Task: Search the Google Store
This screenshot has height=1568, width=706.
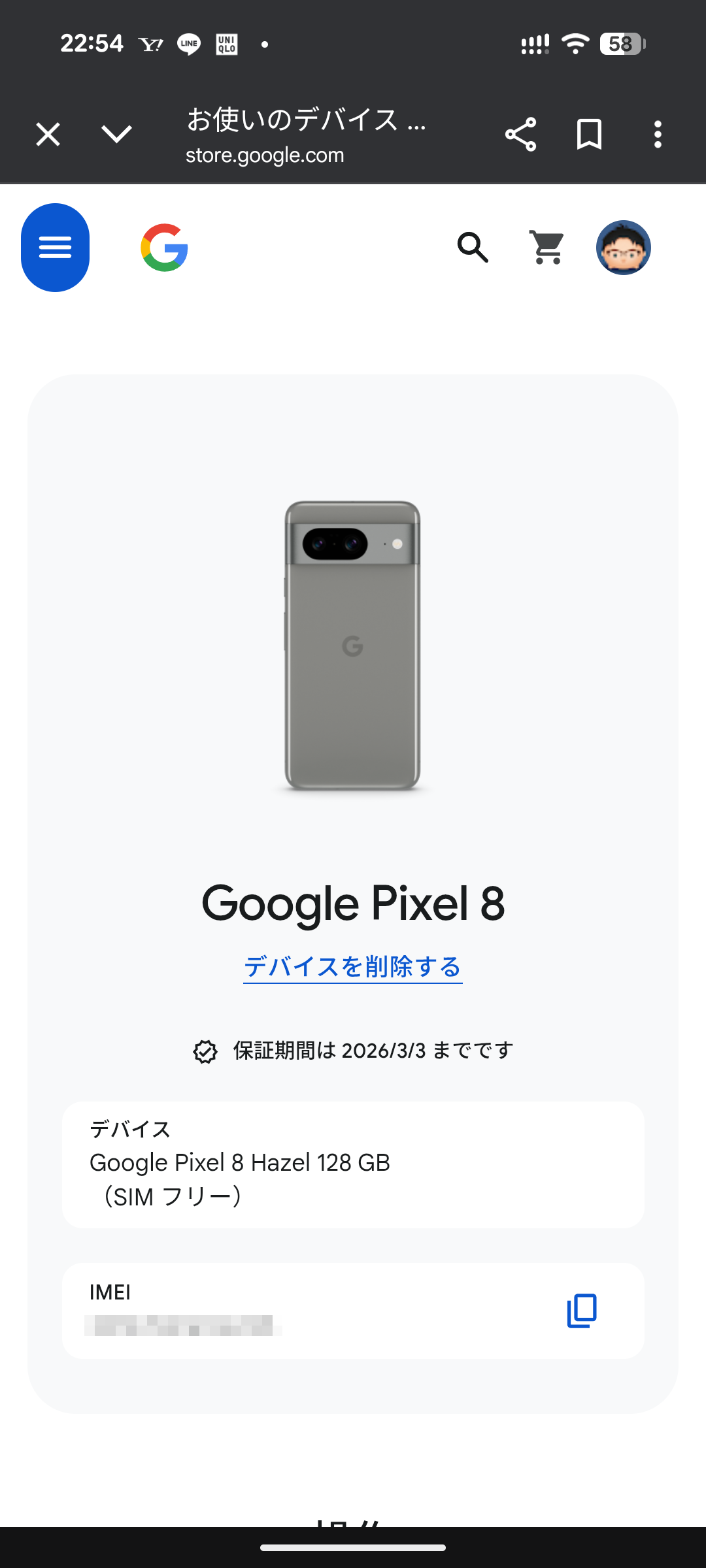Action: coord(473,248)
